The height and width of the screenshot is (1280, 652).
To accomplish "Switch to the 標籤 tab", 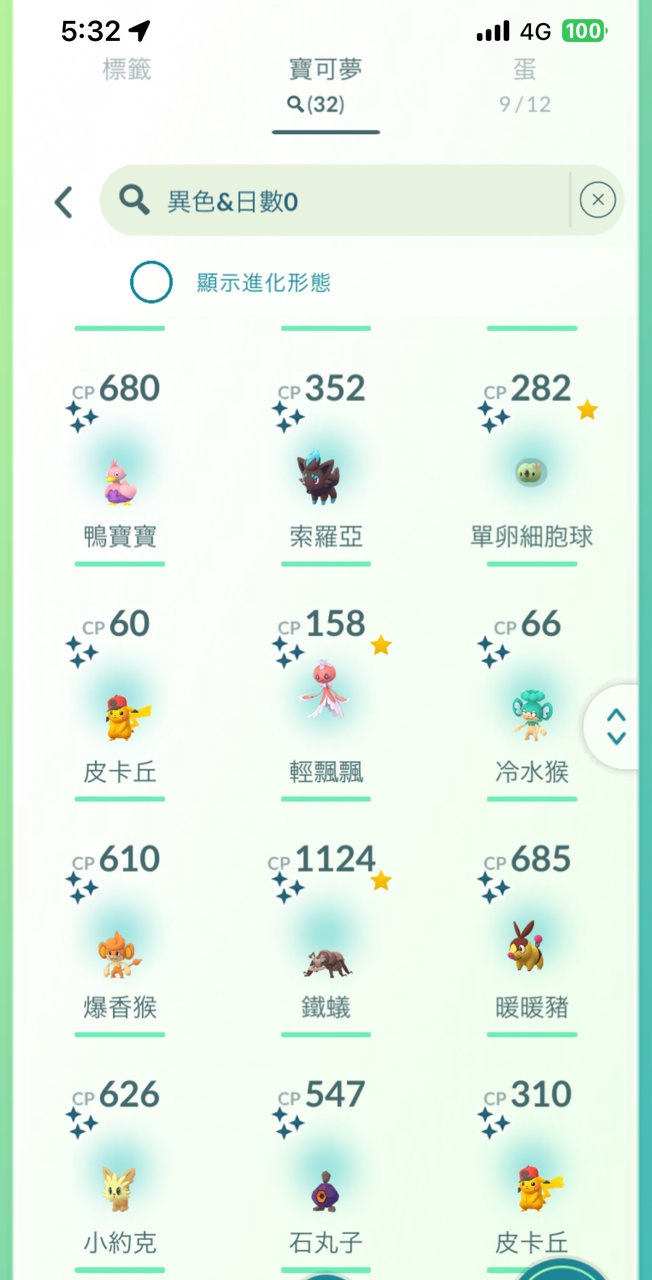I will pos(127,70).
